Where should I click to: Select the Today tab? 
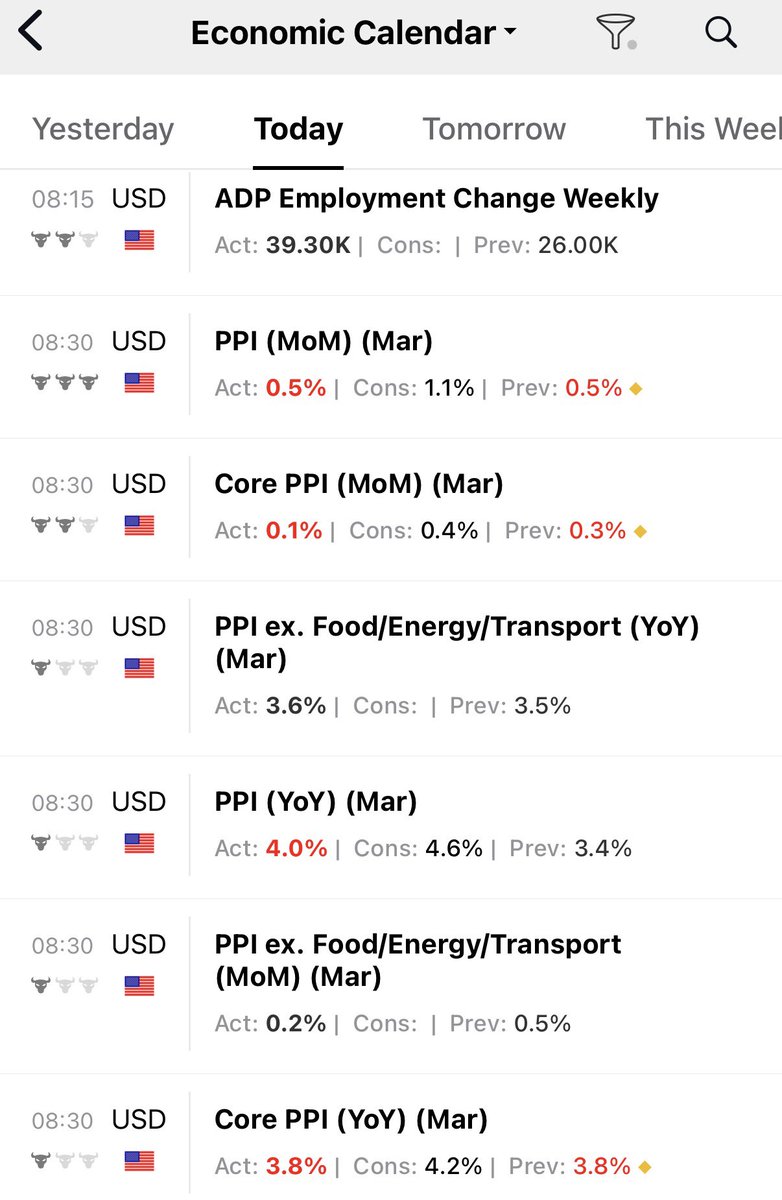[298, 129]
